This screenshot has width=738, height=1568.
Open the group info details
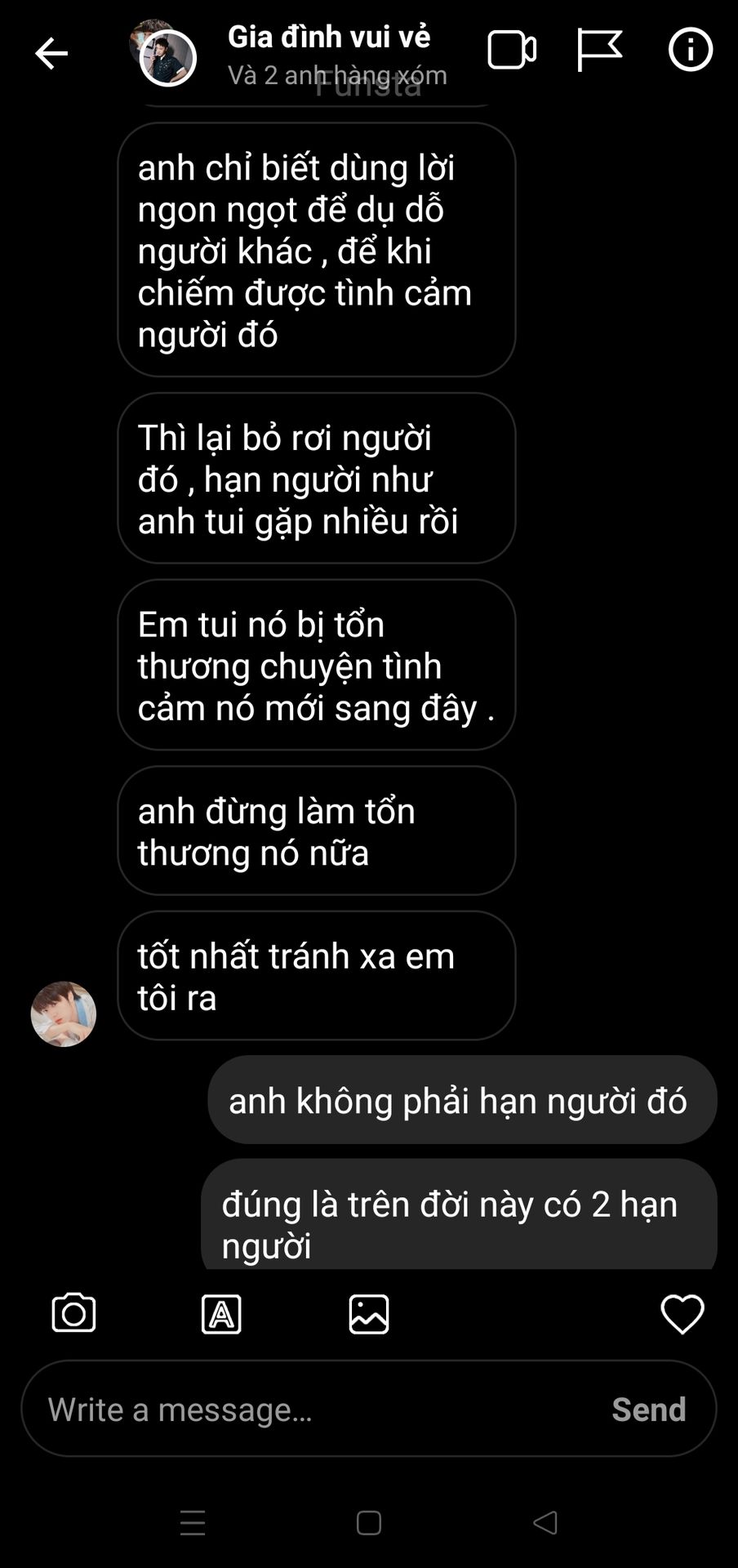click(691, 51)
